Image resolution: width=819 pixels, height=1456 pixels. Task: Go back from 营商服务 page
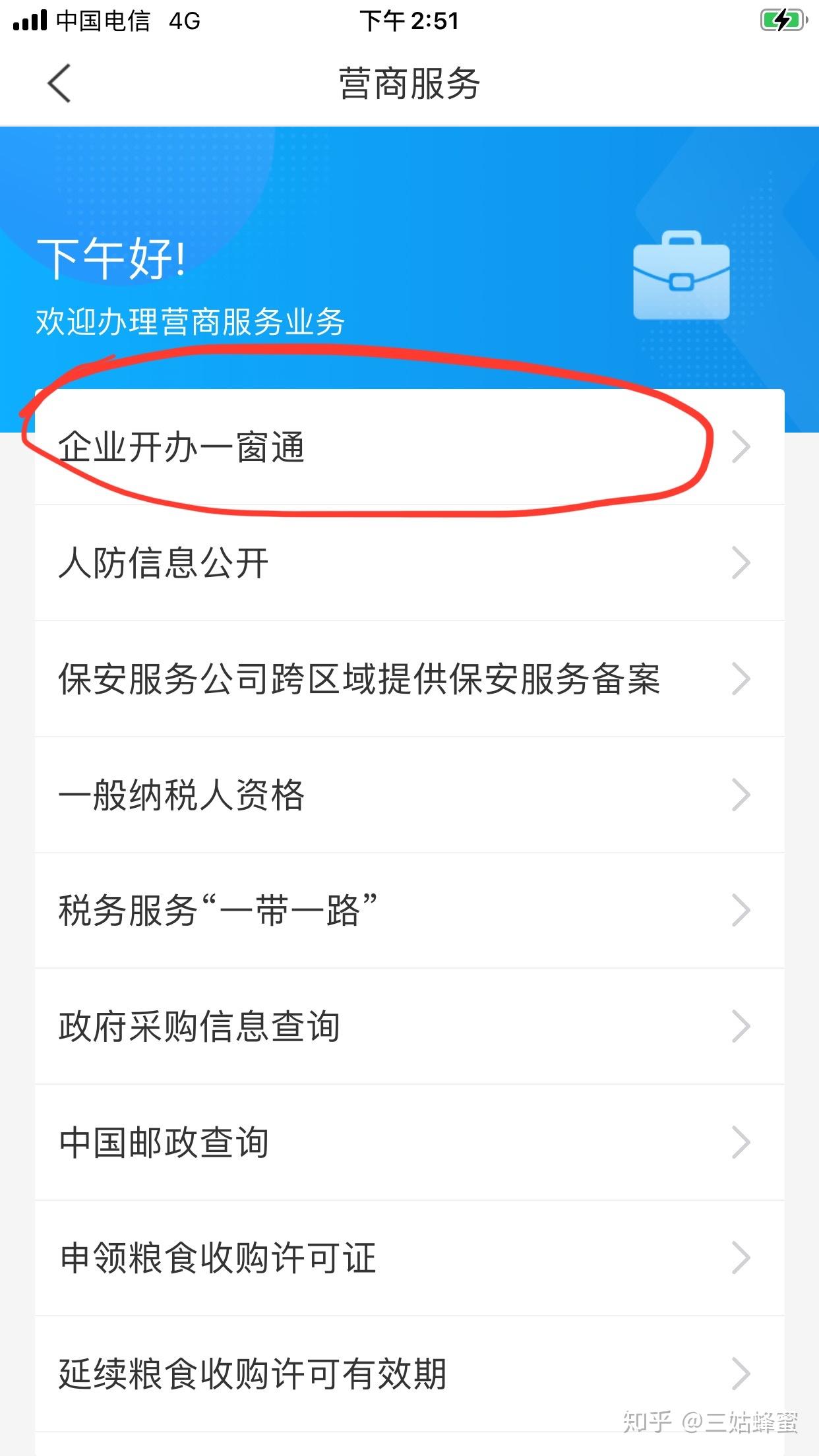(x=59, y=84)
